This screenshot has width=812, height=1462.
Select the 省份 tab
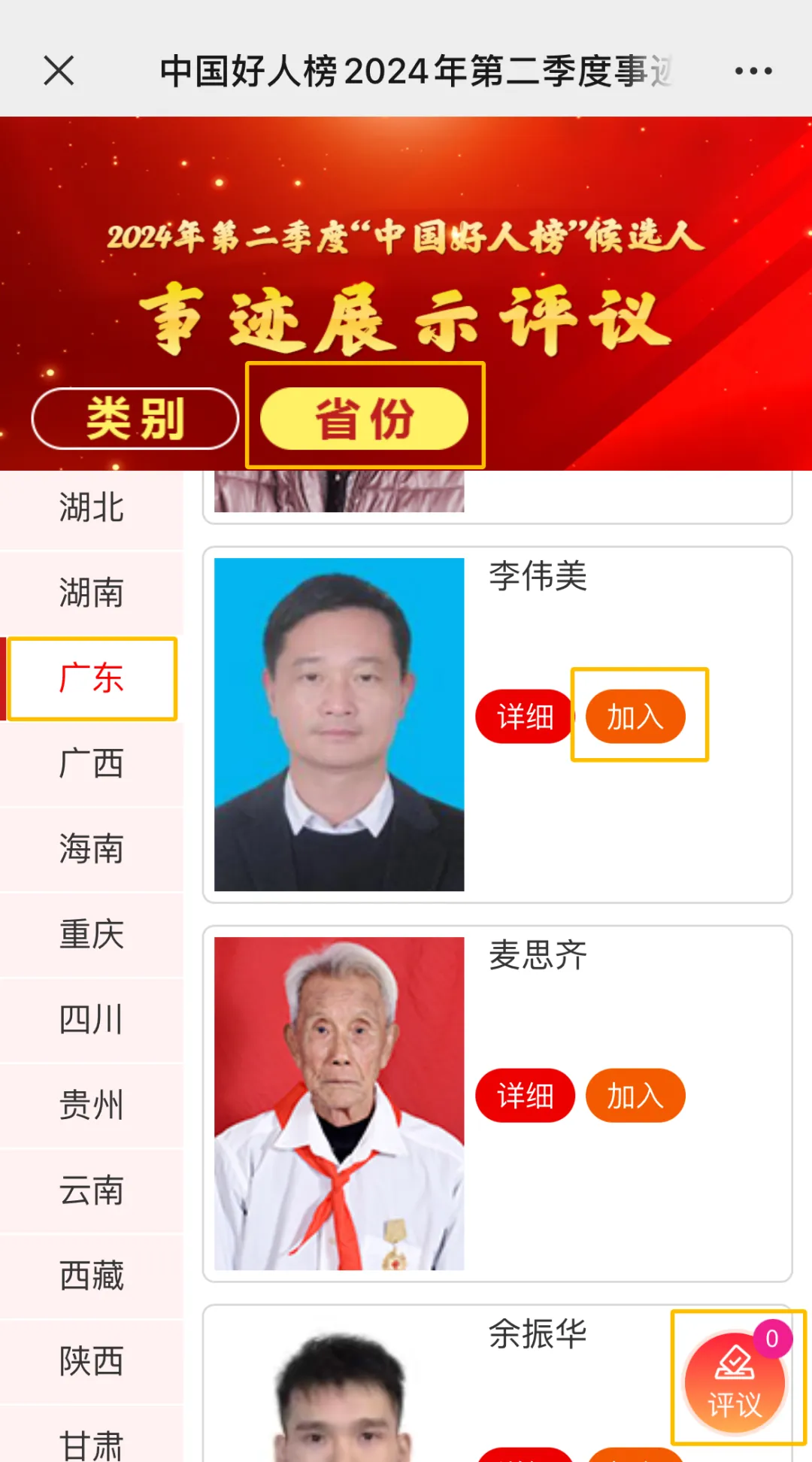365,418
